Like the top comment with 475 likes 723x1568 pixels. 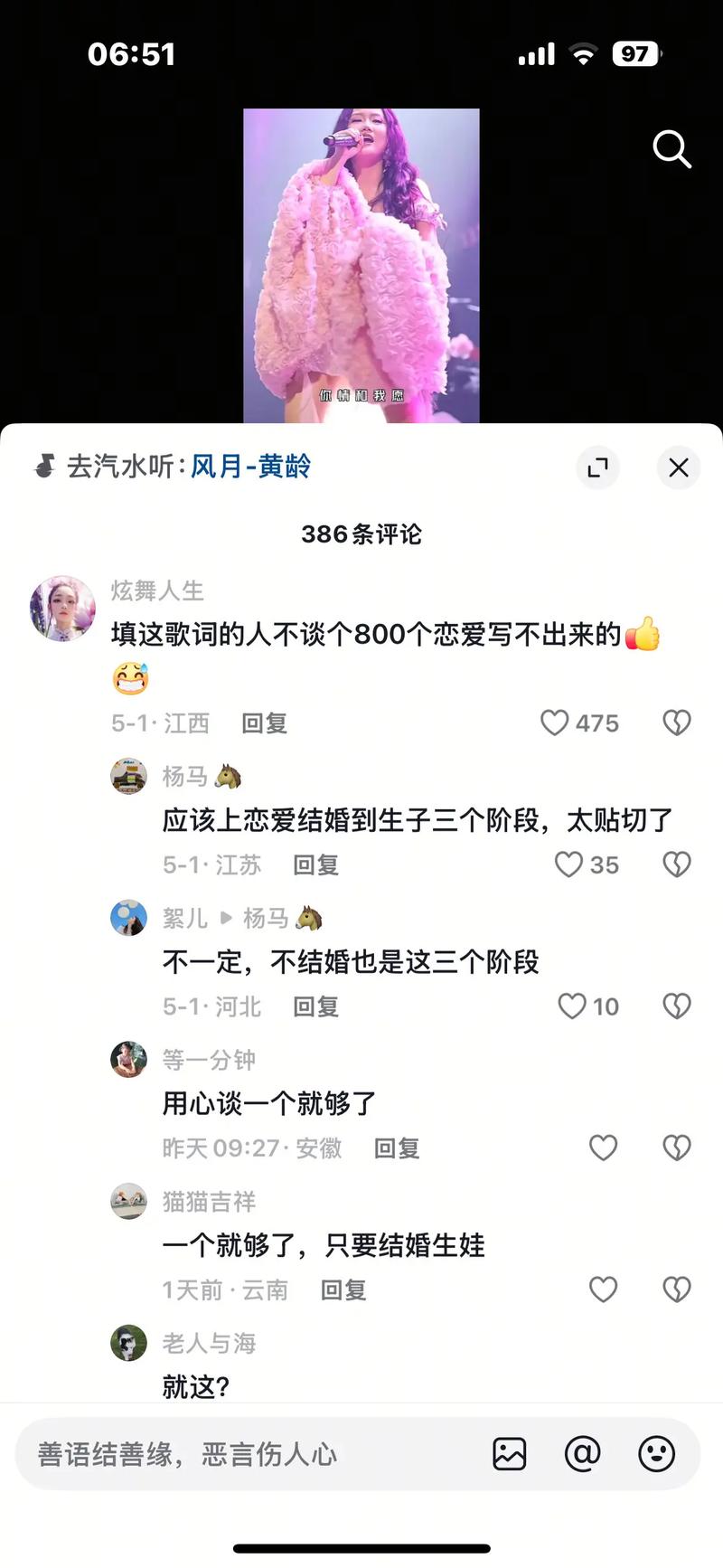tap(554, 723)
